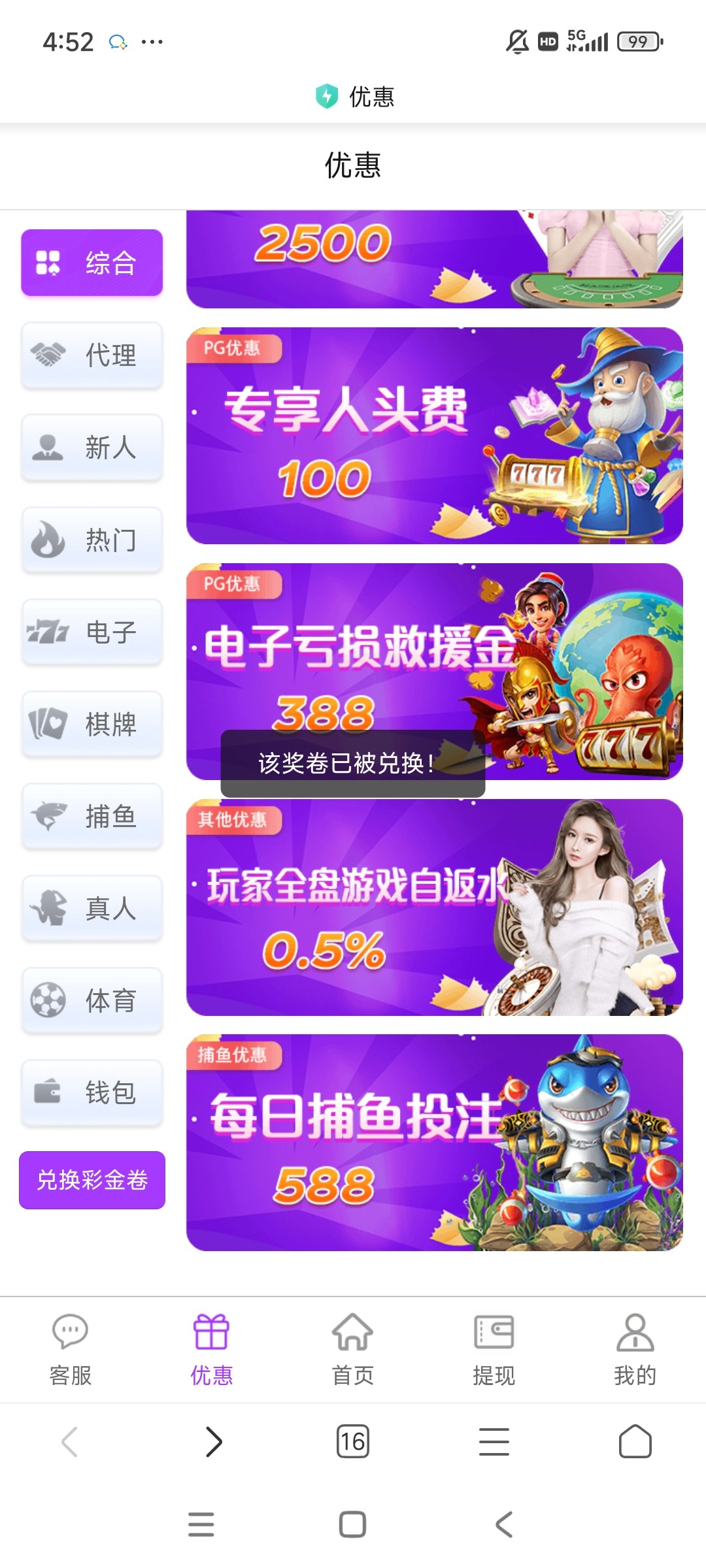Select the 综合 category
This screenshot has width=706, height=1568.
point(92,263)
